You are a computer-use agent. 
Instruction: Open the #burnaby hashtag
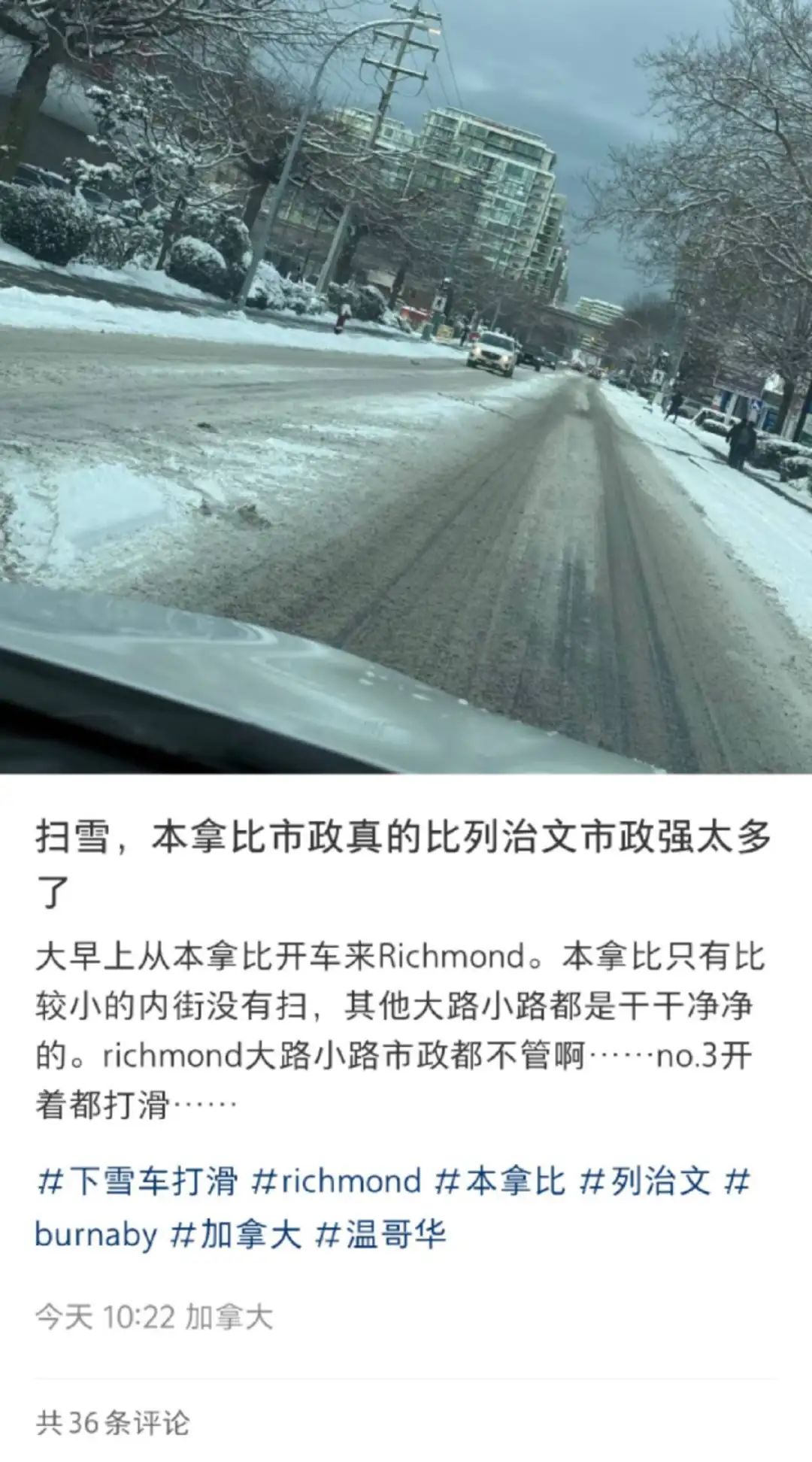96,1235
